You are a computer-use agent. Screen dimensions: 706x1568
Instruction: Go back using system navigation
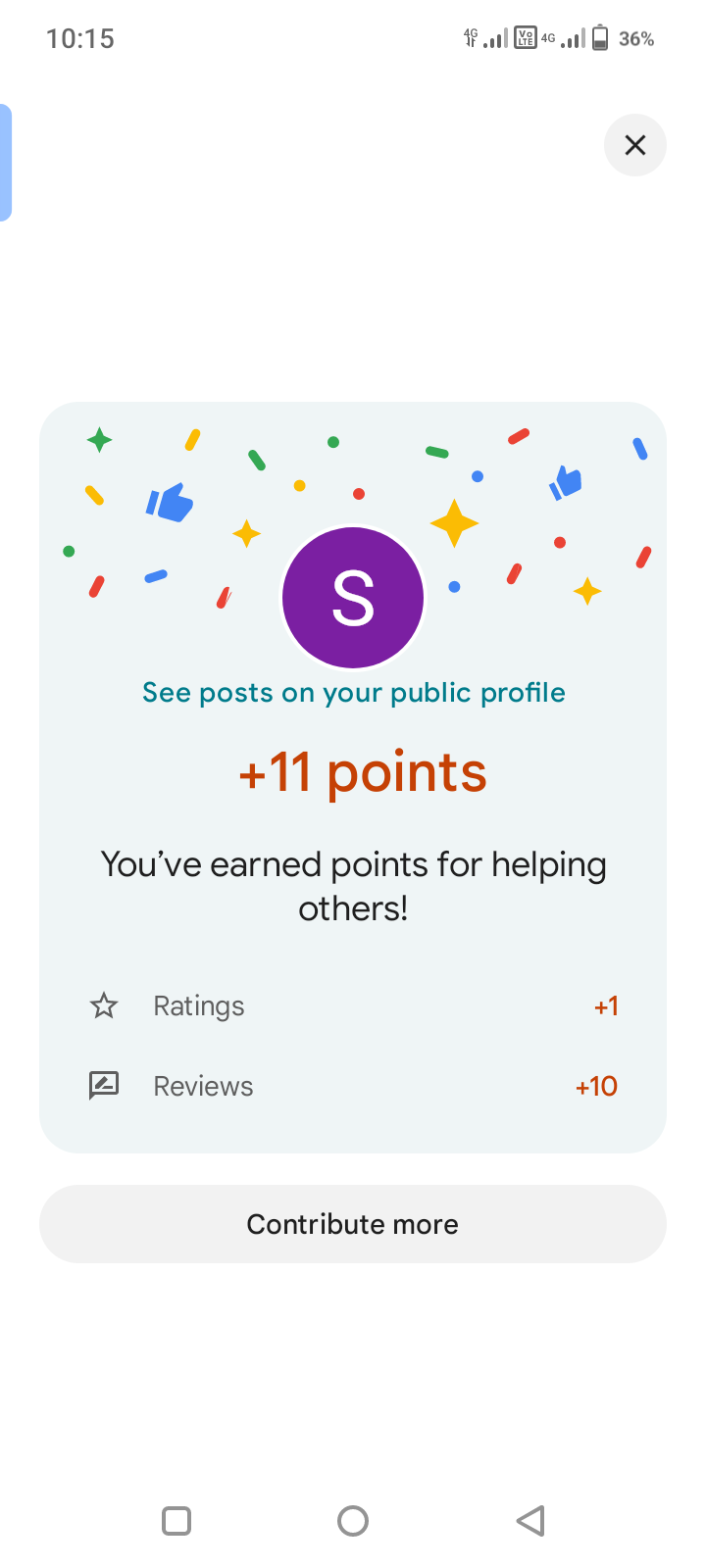point(529,1521)
